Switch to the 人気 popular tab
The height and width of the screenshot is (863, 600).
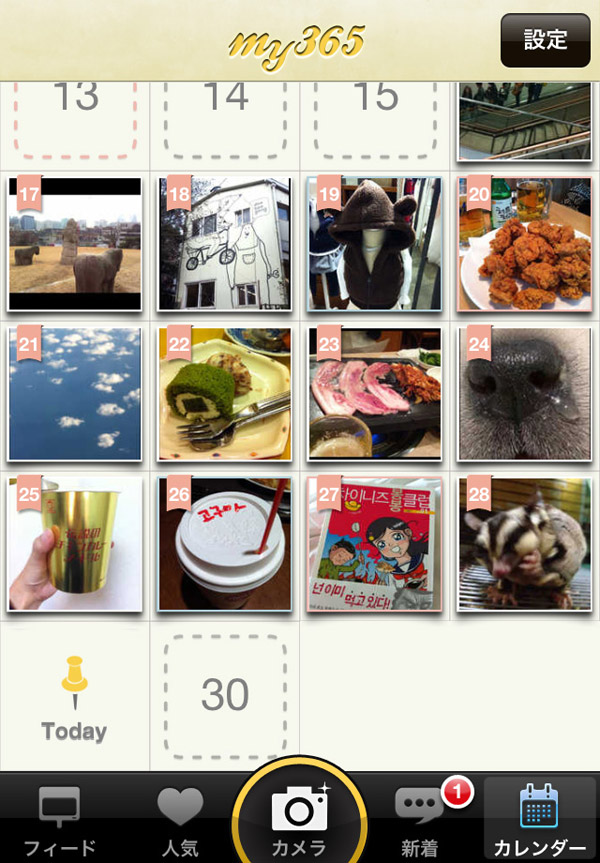(x=180, y=820)
